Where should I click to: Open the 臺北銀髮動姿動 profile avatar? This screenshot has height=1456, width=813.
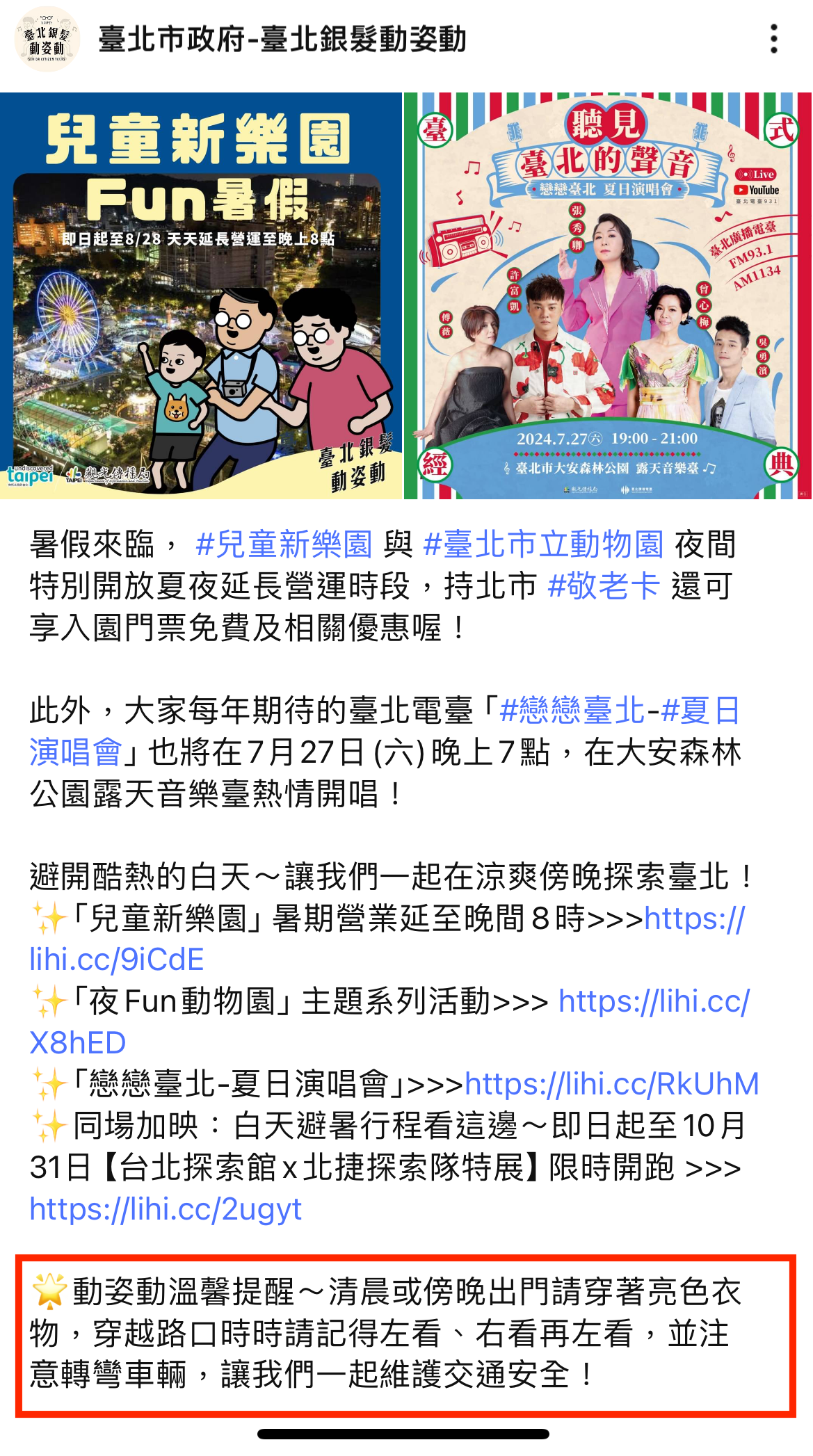point(47,40)
